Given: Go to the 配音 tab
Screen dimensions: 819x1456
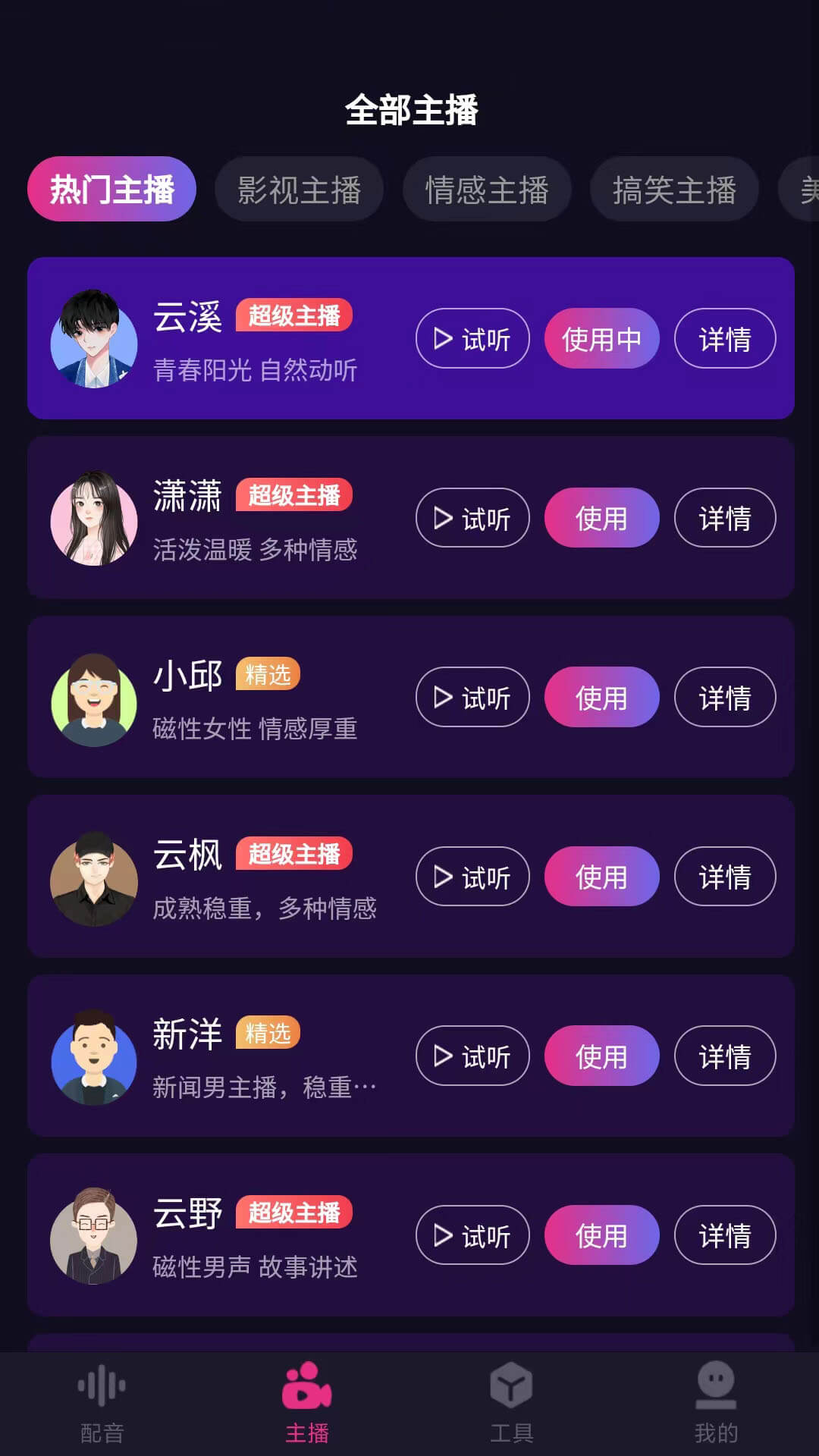Looking at the screenshot, I should click(102, 1403).
